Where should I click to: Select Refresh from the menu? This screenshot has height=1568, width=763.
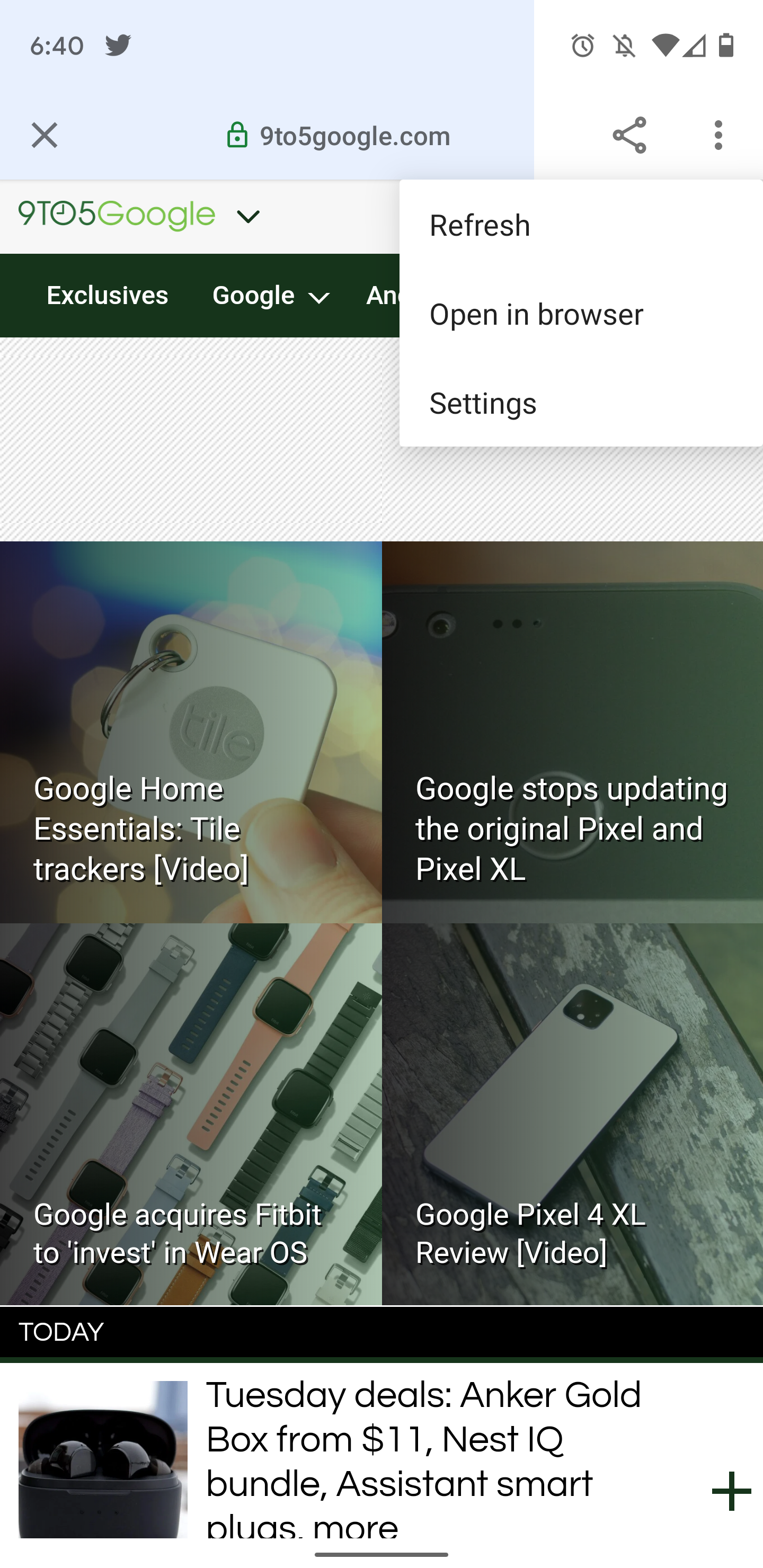pyautogui.click(x=581, y=225)
